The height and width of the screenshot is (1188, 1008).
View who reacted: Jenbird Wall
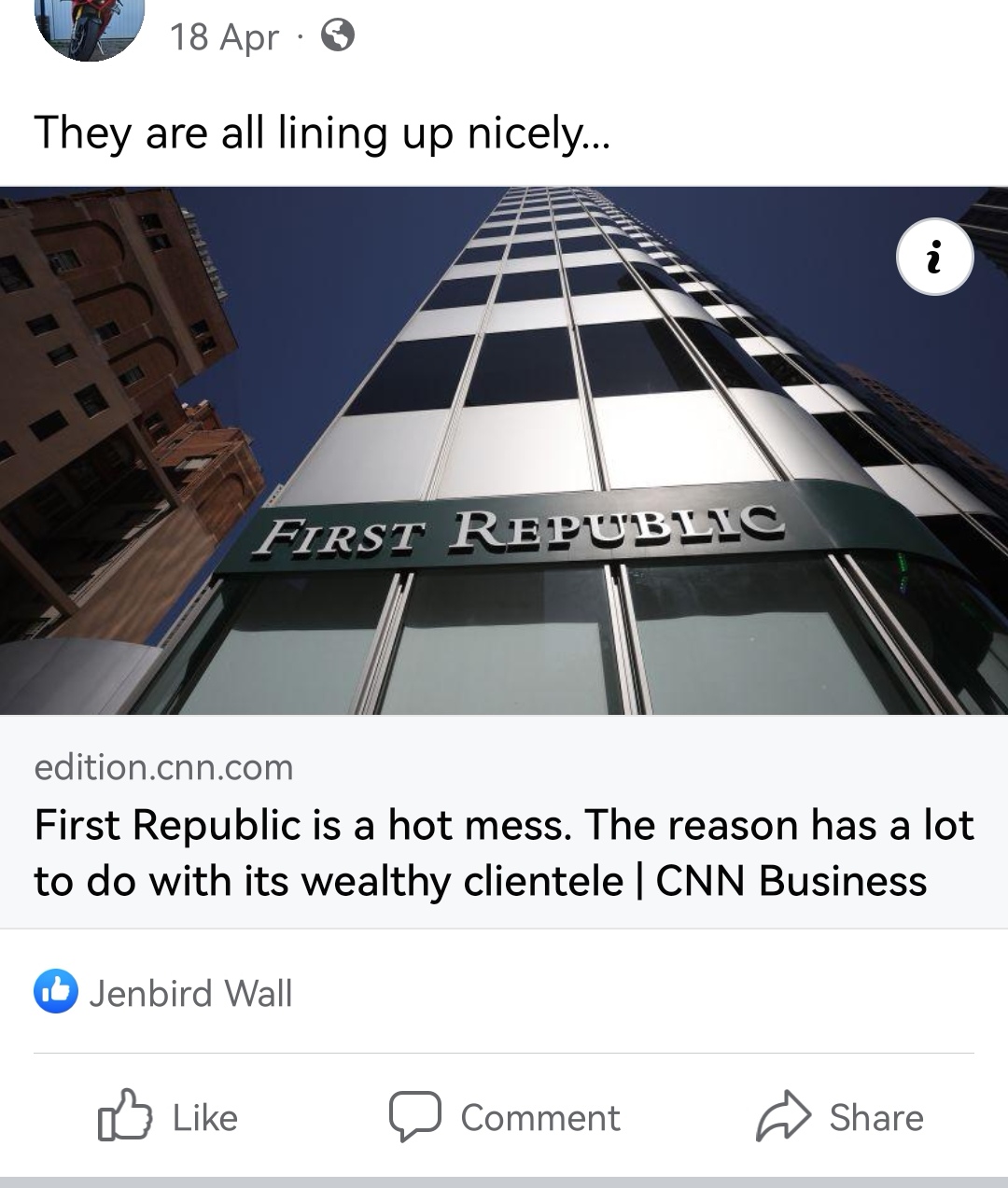(x=189, y=993)
